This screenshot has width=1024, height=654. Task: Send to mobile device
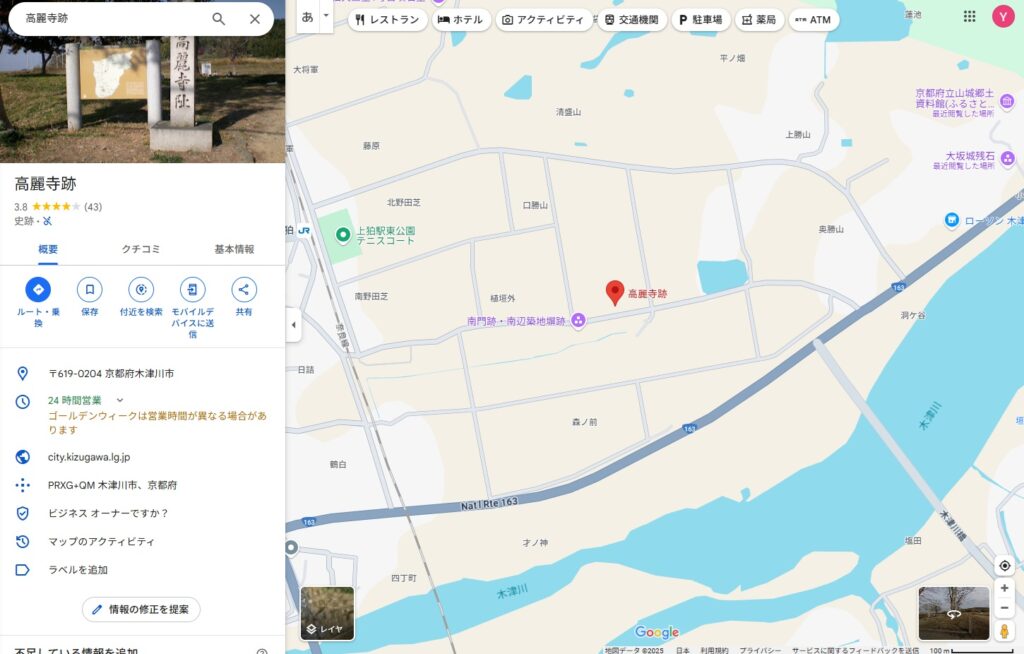pos(192,290)
